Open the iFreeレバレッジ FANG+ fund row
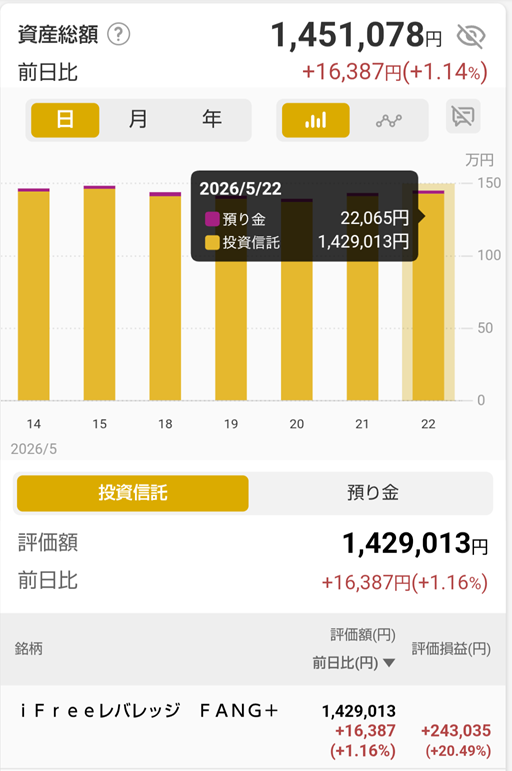Viewport: 512px width, 771px height. 256,727
